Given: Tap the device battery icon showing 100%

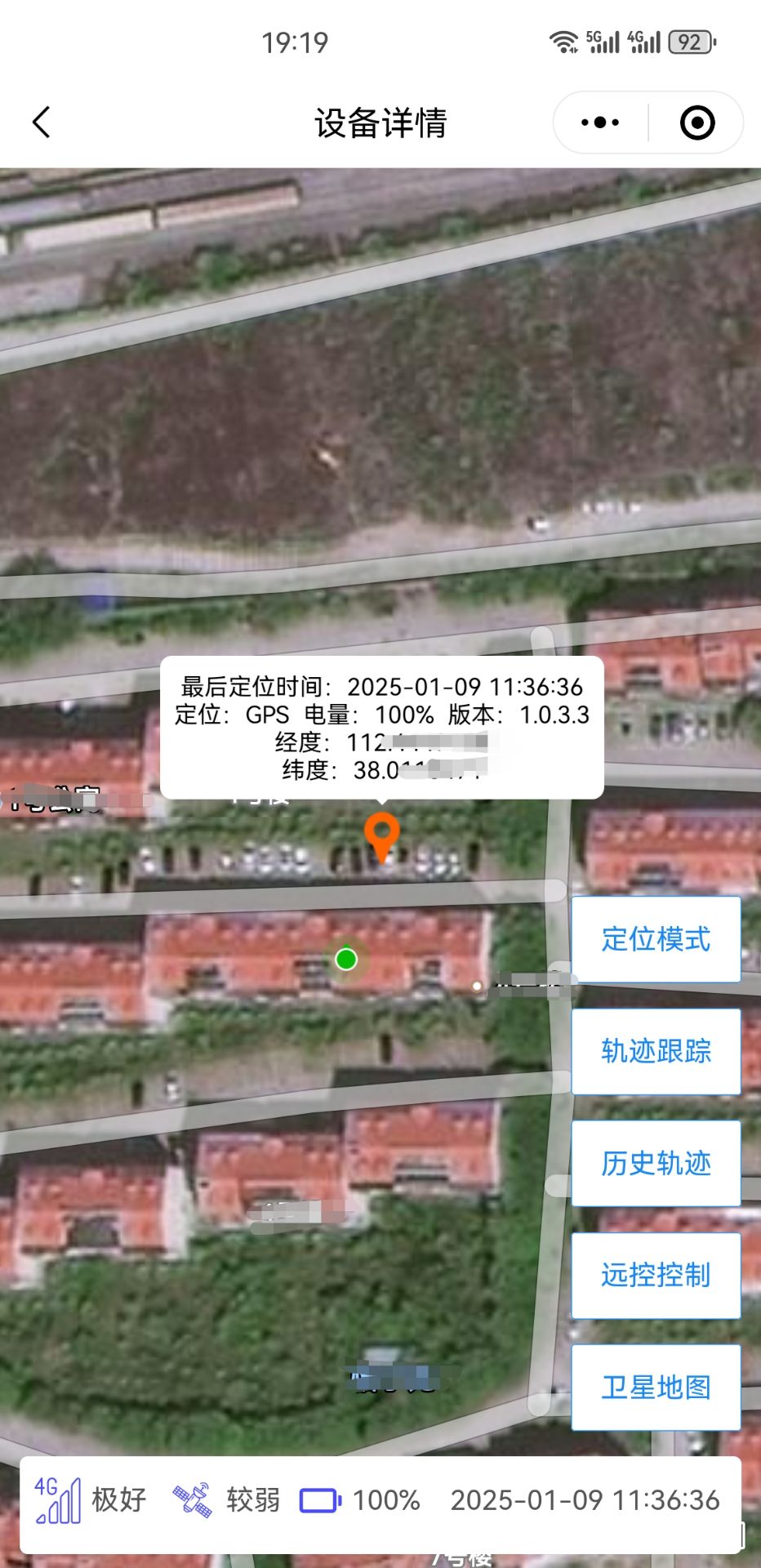Looking at the screenshot, I should point(320,1501).
